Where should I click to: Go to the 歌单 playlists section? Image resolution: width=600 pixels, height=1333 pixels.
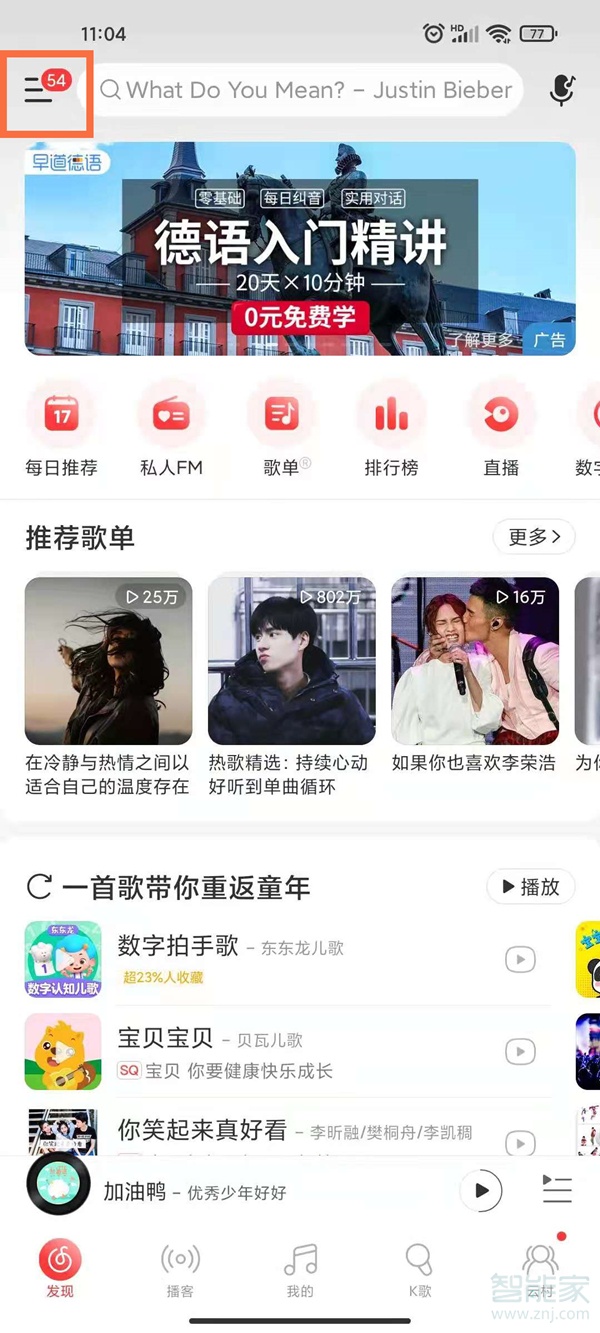click(x=281, y=416)
